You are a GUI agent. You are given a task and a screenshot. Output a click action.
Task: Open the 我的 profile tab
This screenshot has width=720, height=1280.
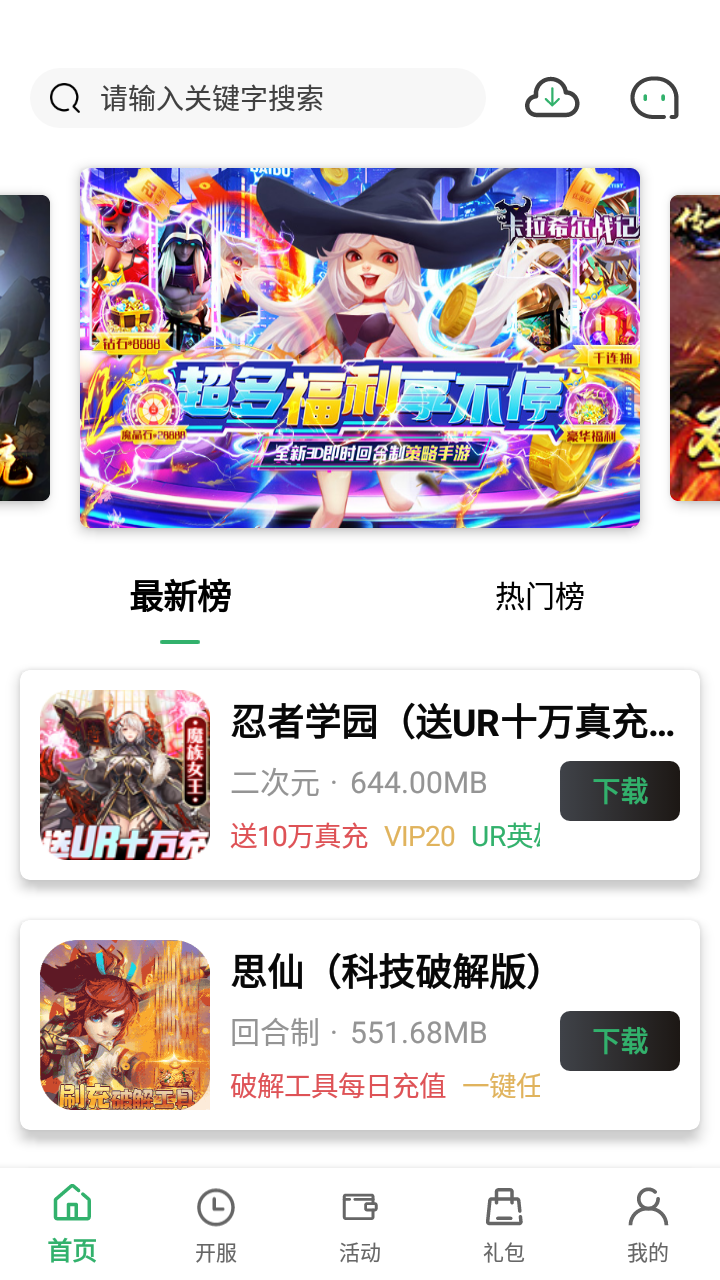(648, 1224)
